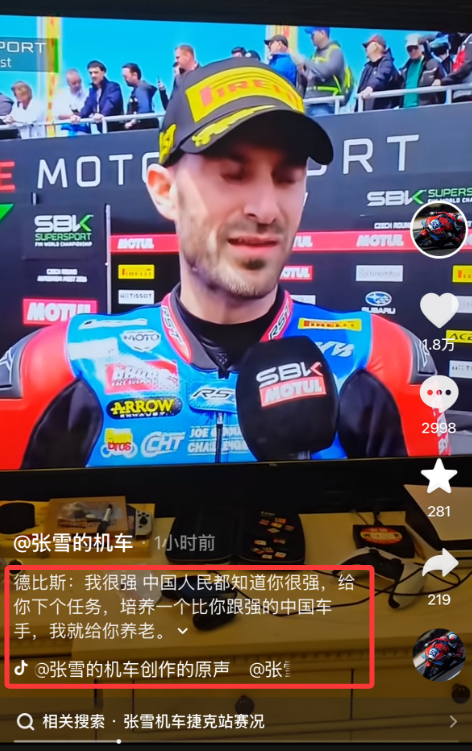Open the creator's profile avatar
The image size is (472, 751).
coord(438,230)
